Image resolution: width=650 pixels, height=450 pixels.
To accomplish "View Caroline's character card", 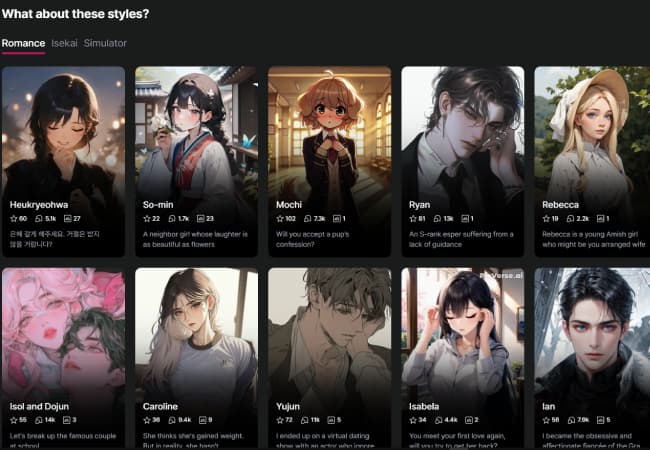I will point(196,350).
